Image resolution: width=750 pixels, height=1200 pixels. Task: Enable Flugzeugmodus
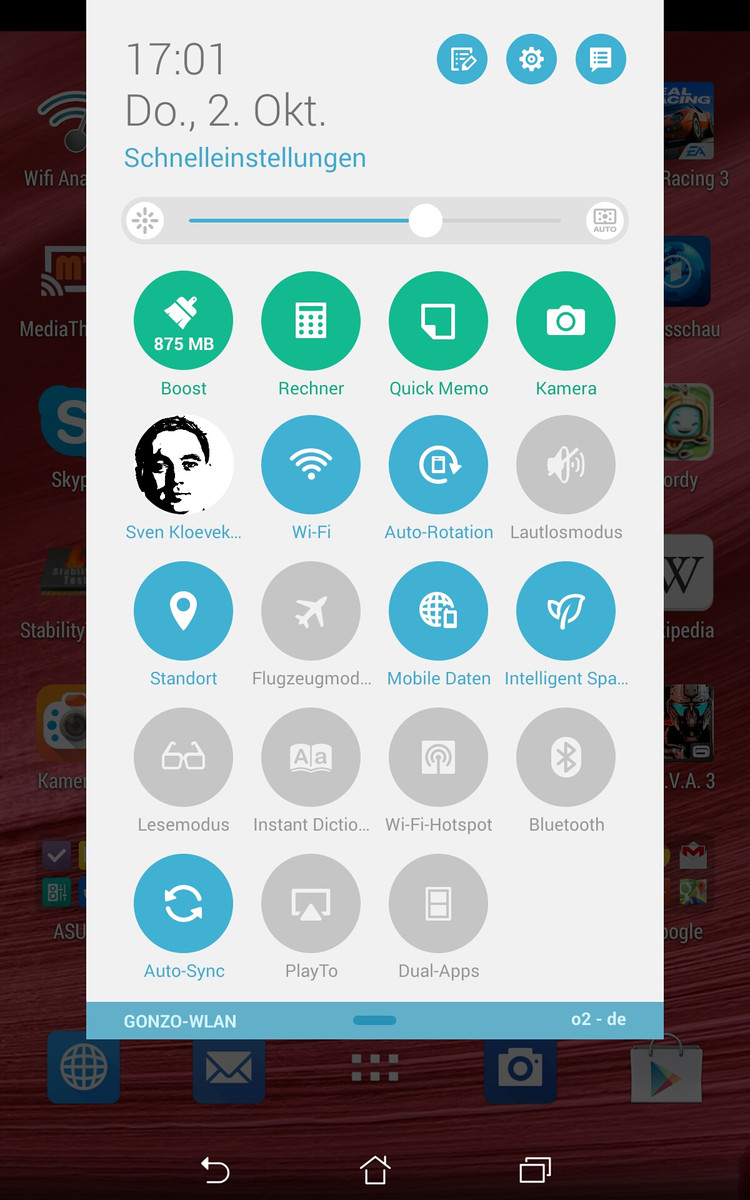coord(311,611)
